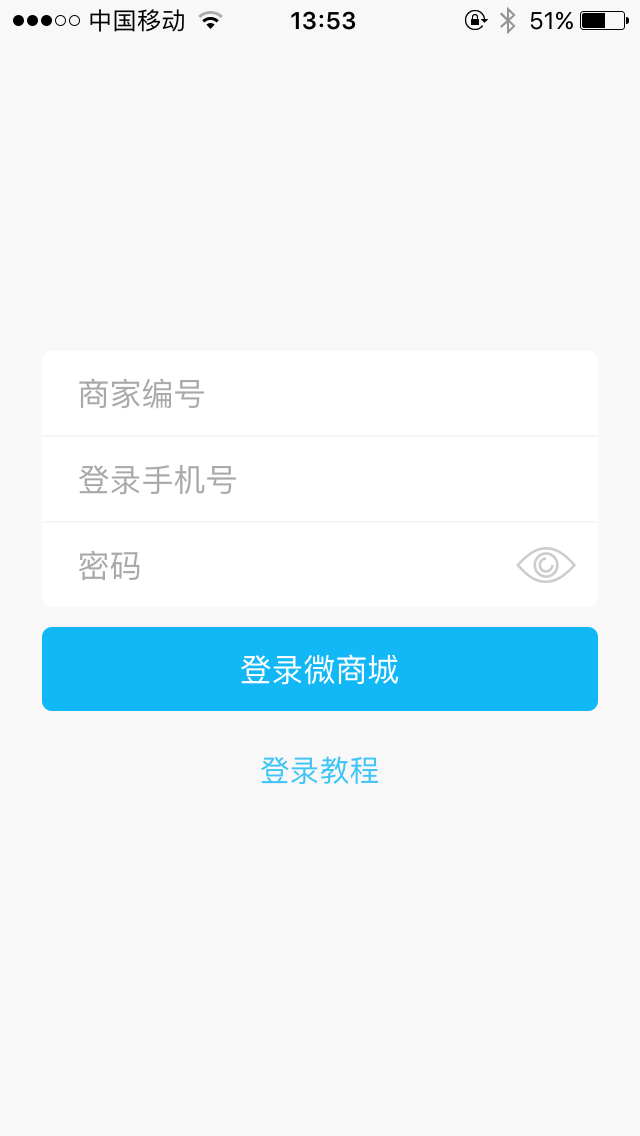
Task: Tap the 登录微商城 login button
Action: coord(320,669)
